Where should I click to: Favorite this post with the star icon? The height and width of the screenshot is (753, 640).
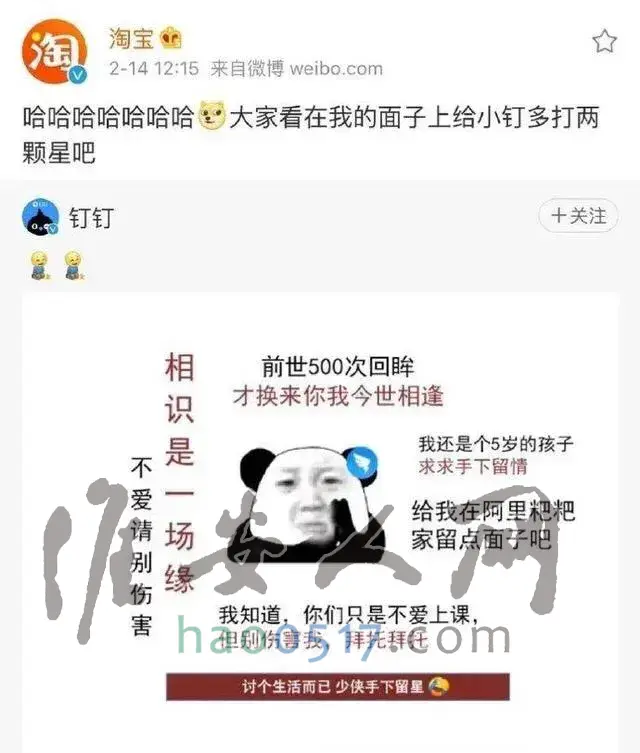coord(604,41)
